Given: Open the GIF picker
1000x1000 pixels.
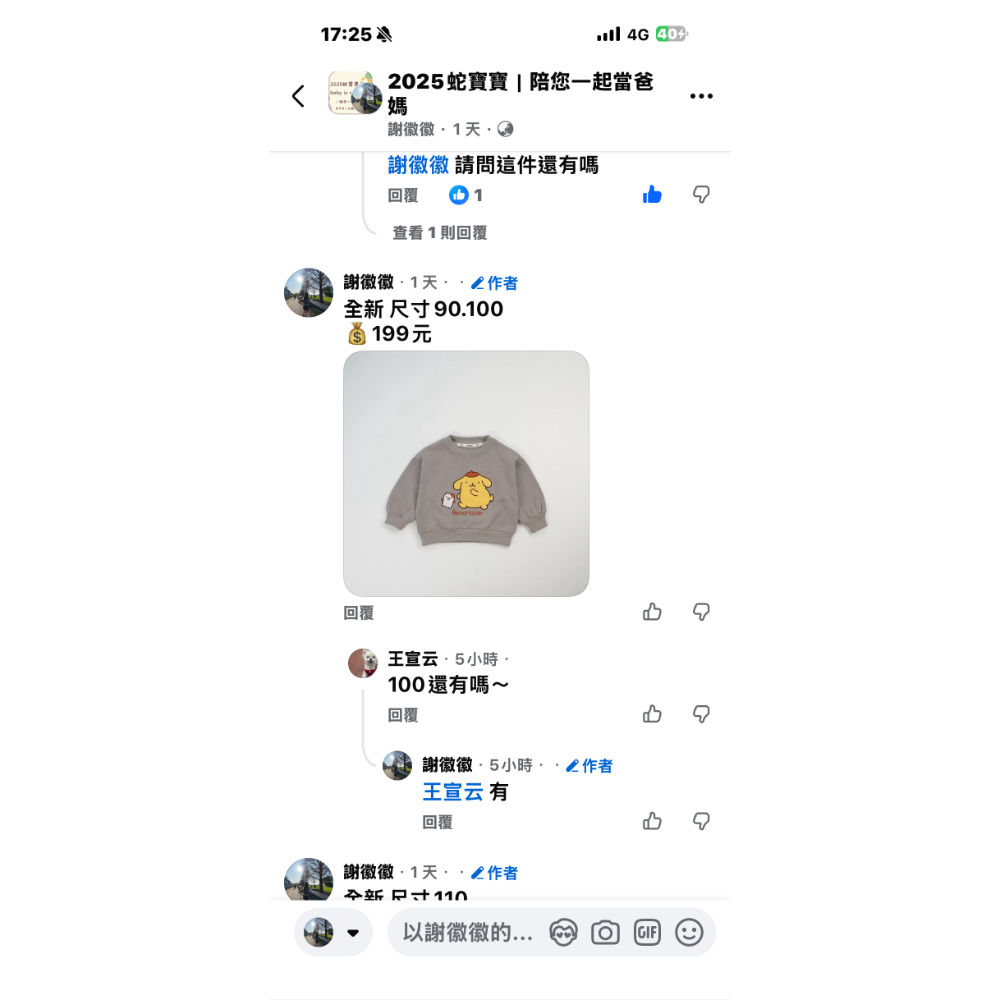Looking at the screenshot, I should point(647,933).
